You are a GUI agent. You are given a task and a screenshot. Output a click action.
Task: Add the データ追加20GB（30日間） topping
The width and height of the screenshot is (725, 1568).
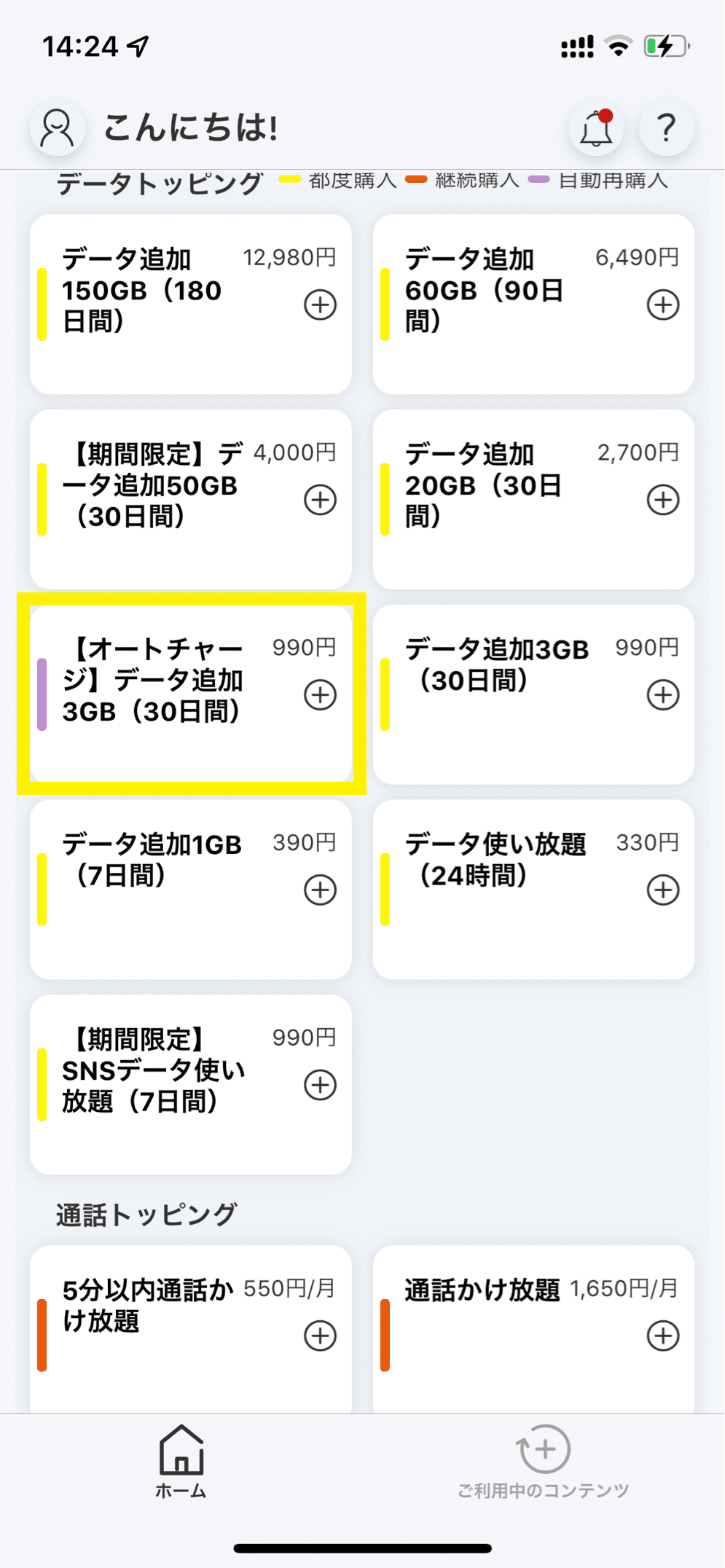coord(663,500)
